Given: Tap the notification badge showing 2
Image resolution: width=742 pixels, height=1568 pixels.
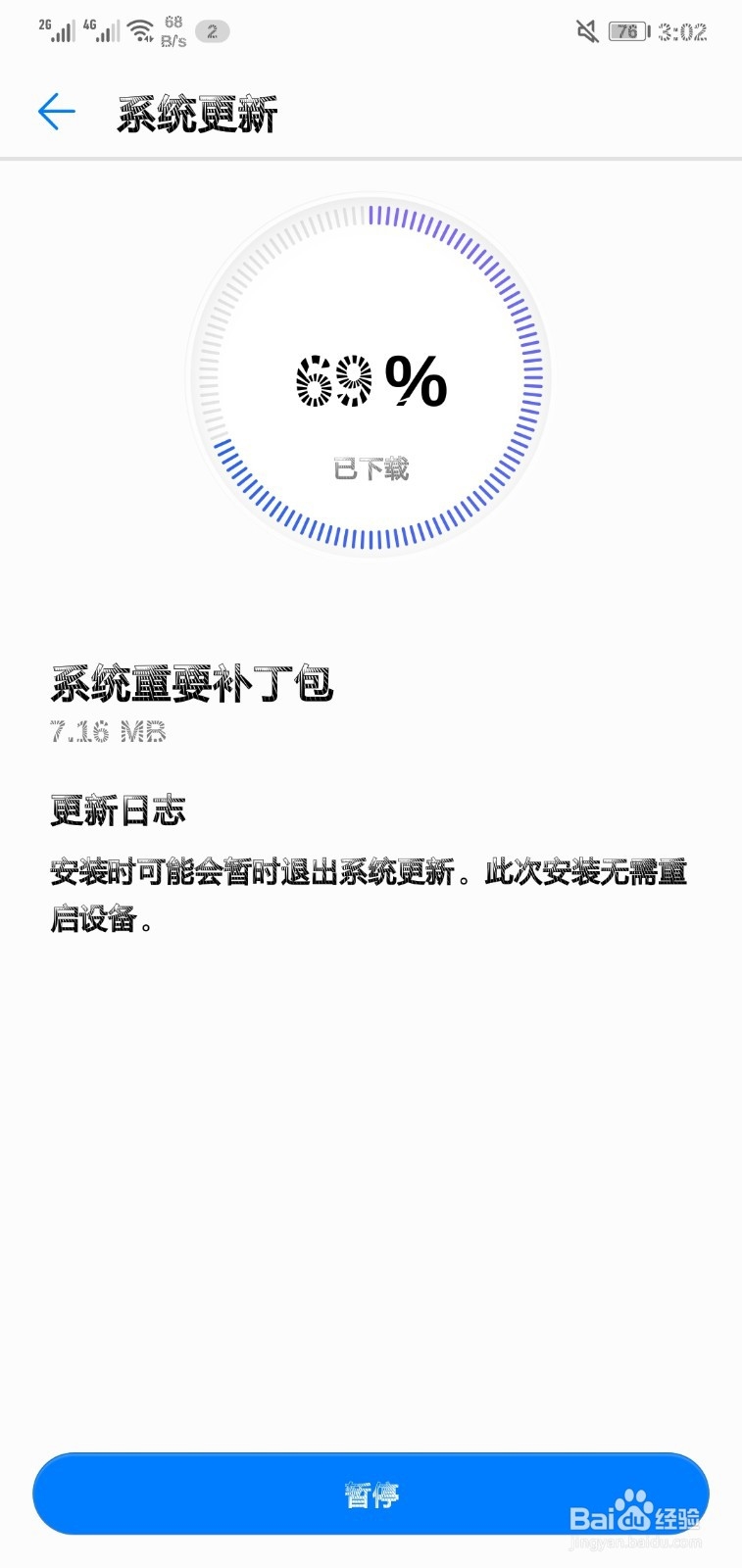Looking at the screenshot, I should click(x=208, y=30).
